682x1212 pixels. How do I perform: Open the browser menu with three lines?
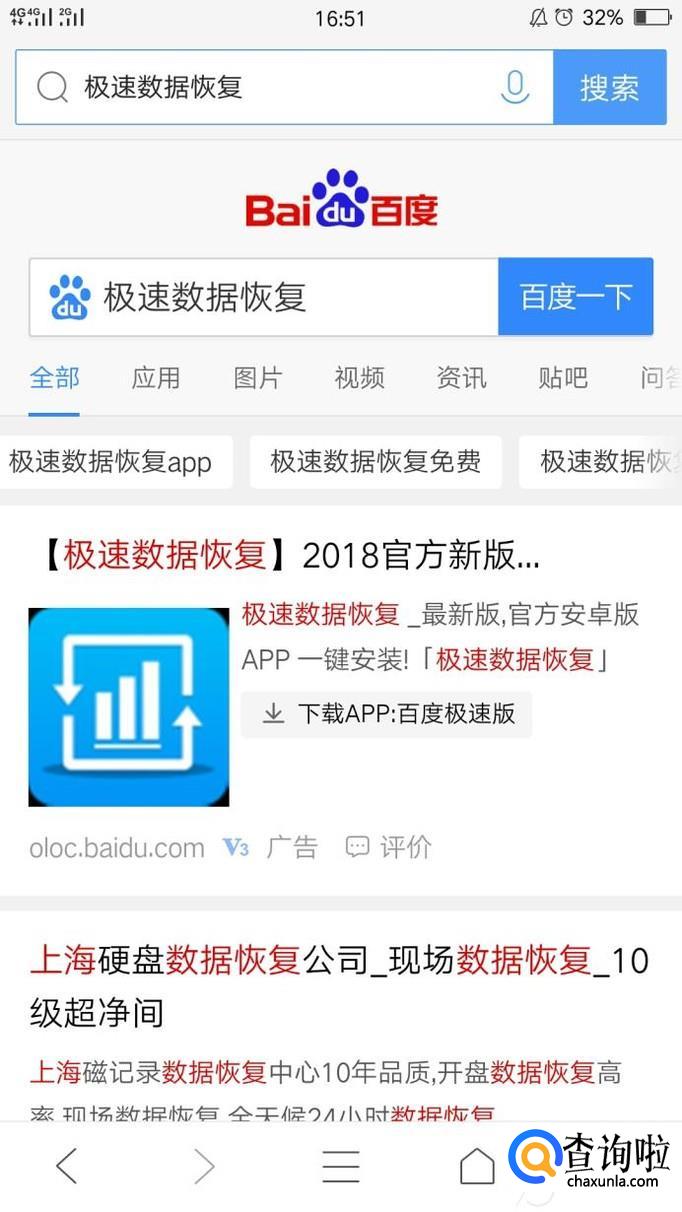coord(340,1166)
